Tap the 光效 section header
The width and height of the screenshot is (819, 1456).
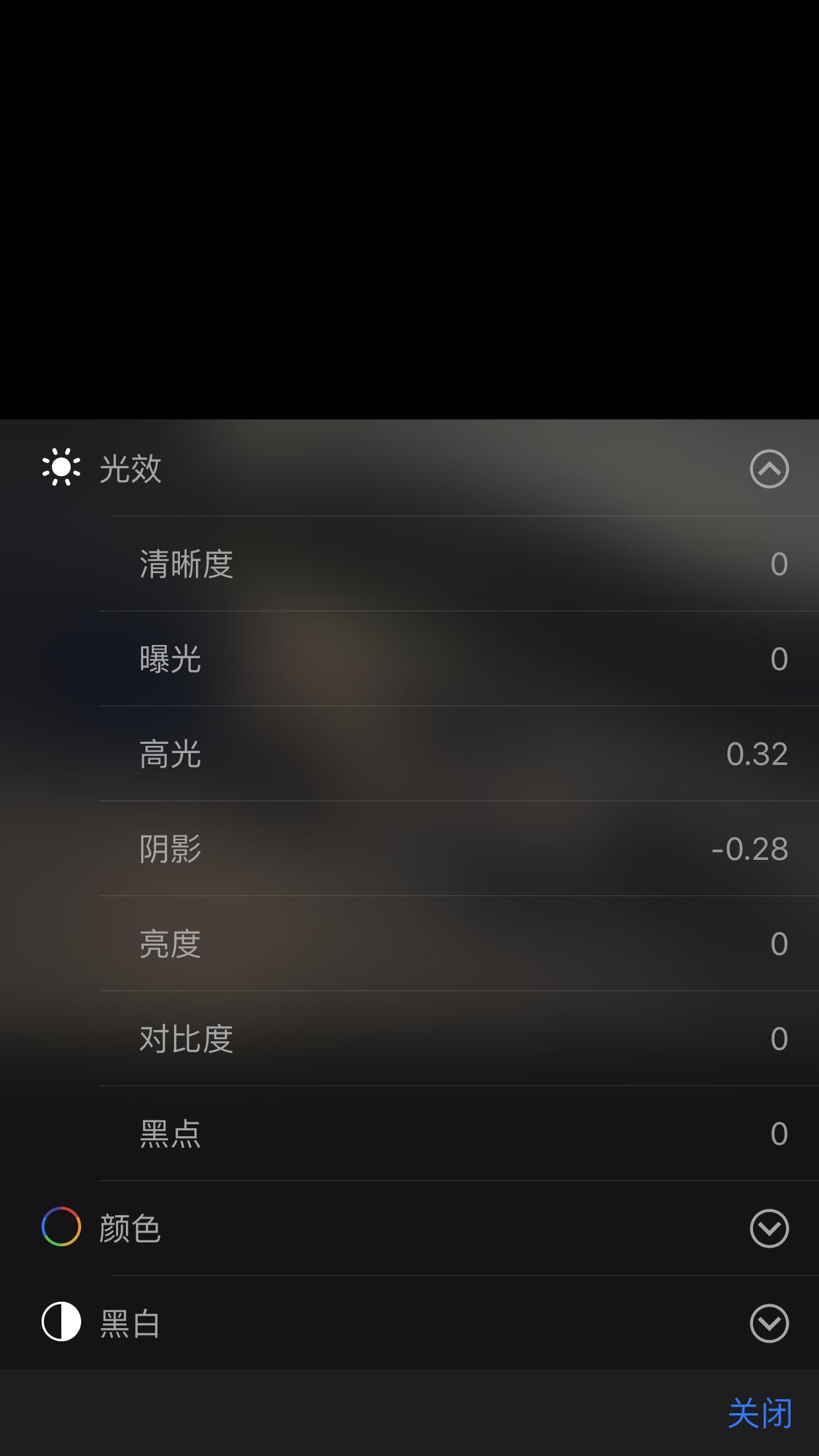click(x=132, y=470)
